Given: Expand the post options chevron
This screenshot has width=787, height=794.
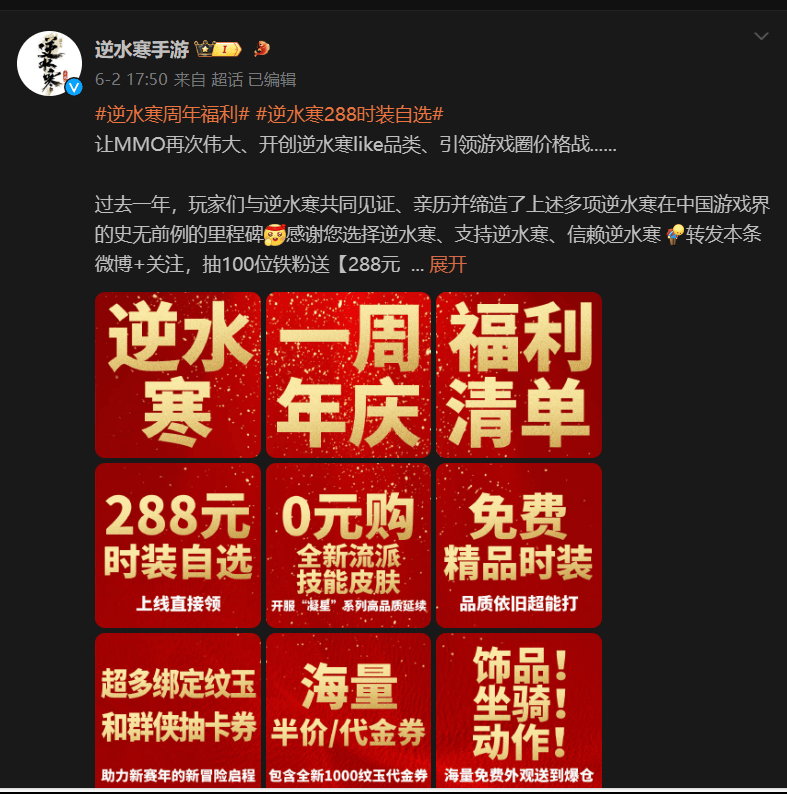Looking at the screenshot, I should pos(761,36).
